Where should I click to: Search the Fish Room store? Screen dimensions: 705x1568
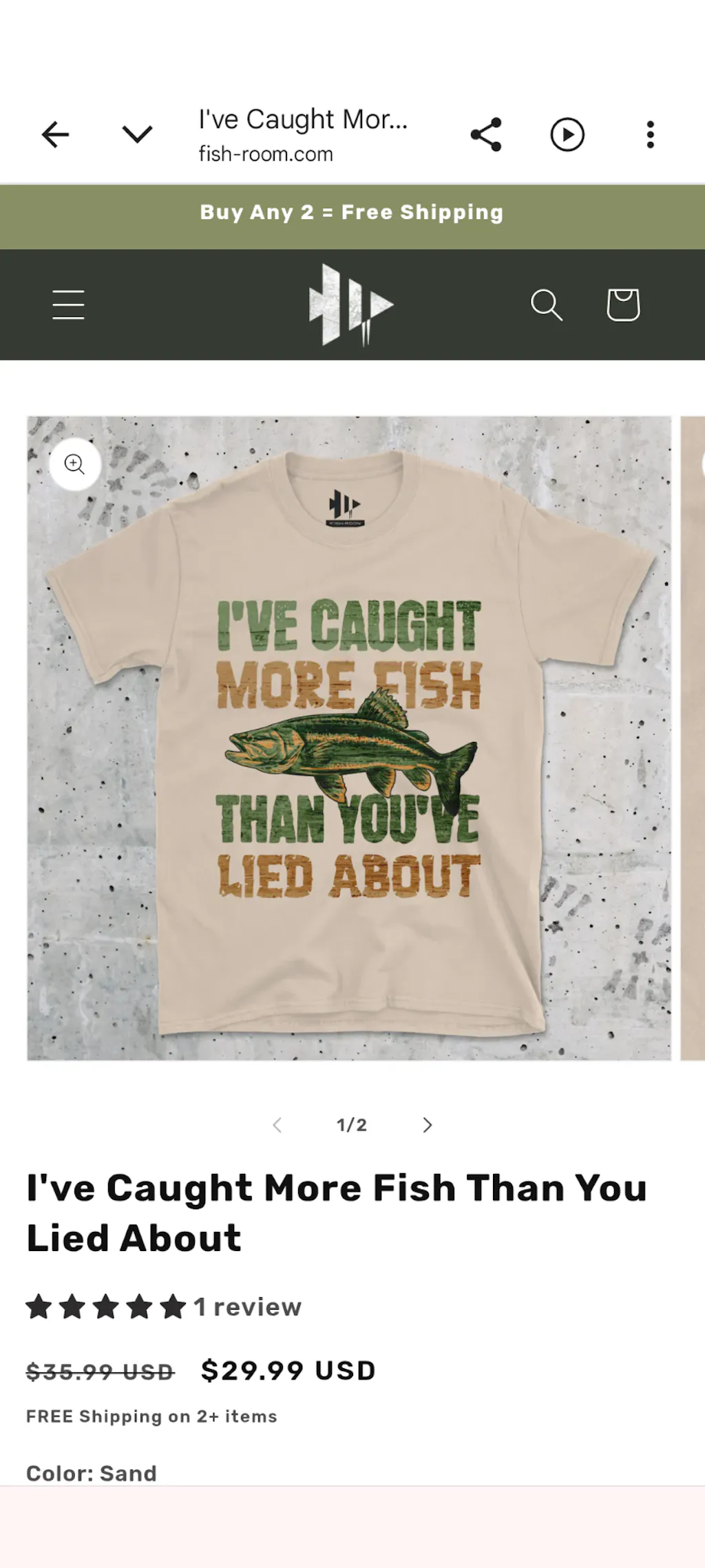547,305
